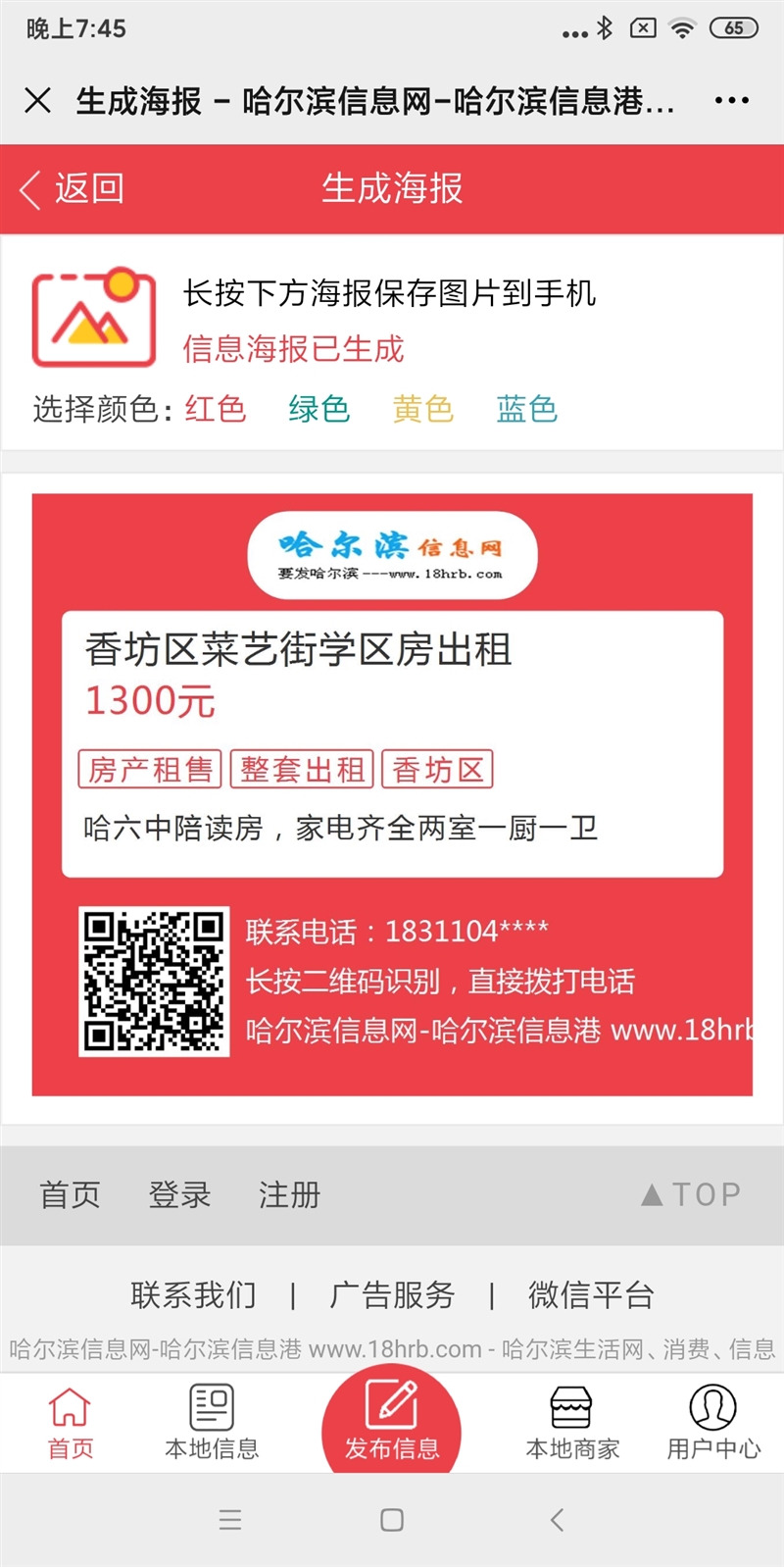Jump to top with TOP

coord(691,1194)
